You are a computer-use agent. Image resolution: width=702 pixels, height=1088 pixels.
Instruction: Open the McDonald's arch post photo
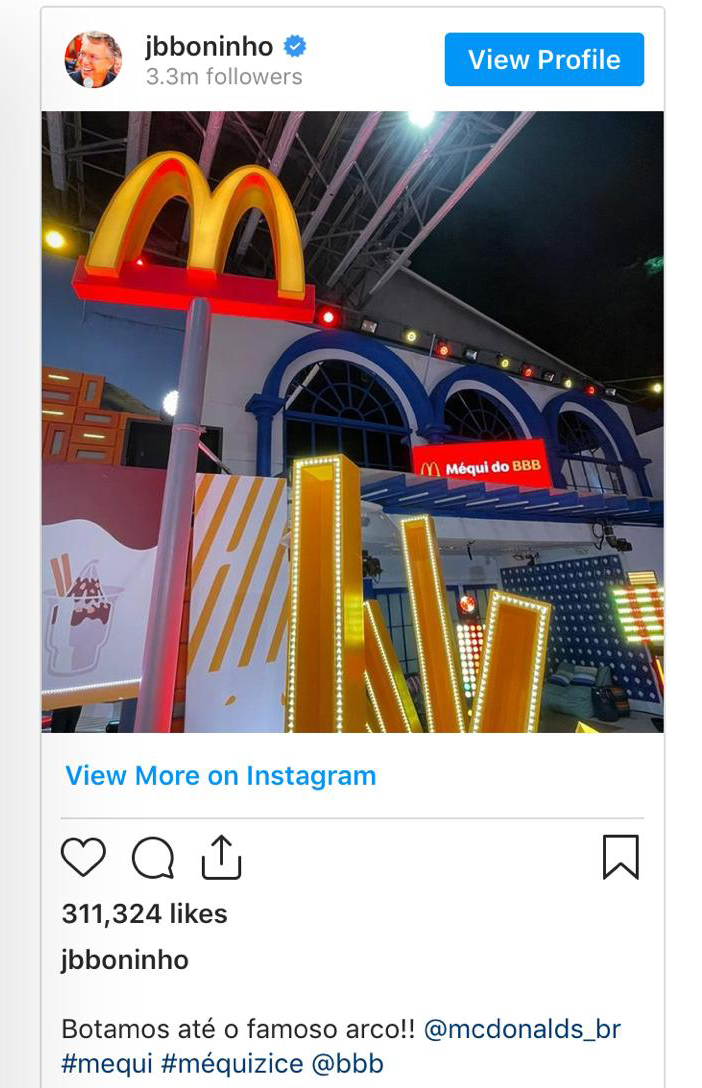pos(352,420)
